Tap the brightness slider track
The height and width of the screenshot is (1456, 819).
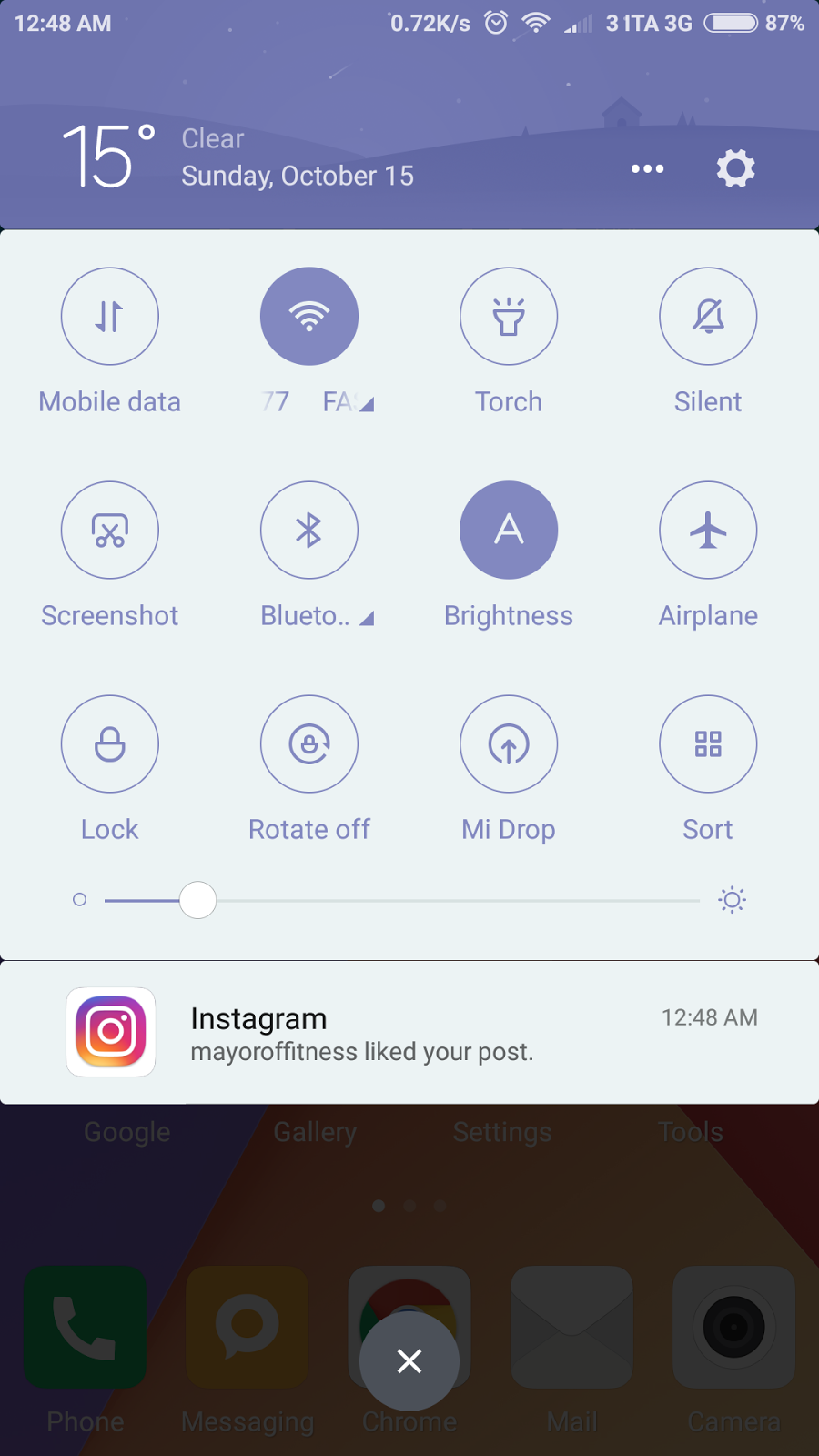(402, 900)
